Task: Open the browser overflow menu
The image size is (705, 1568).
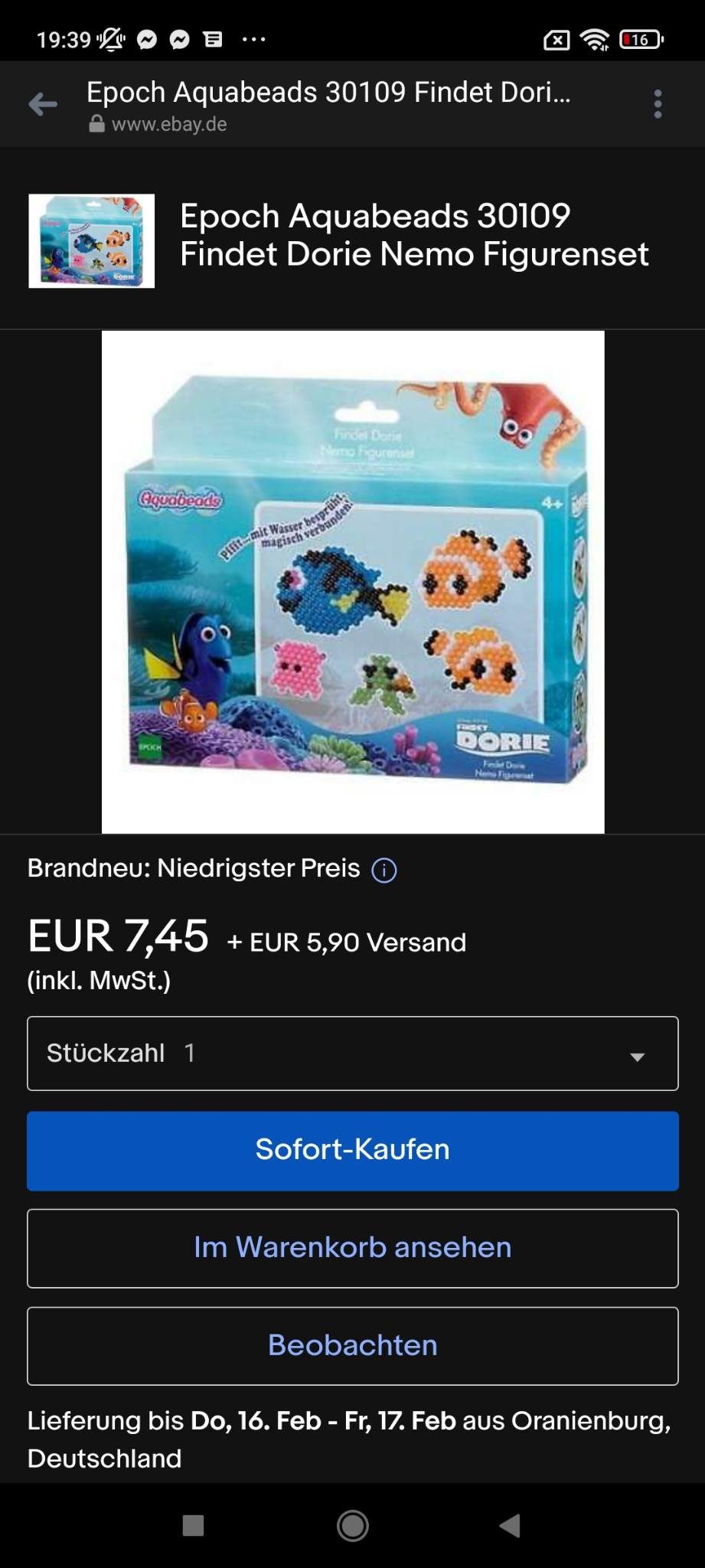Action: click(658, 104)
